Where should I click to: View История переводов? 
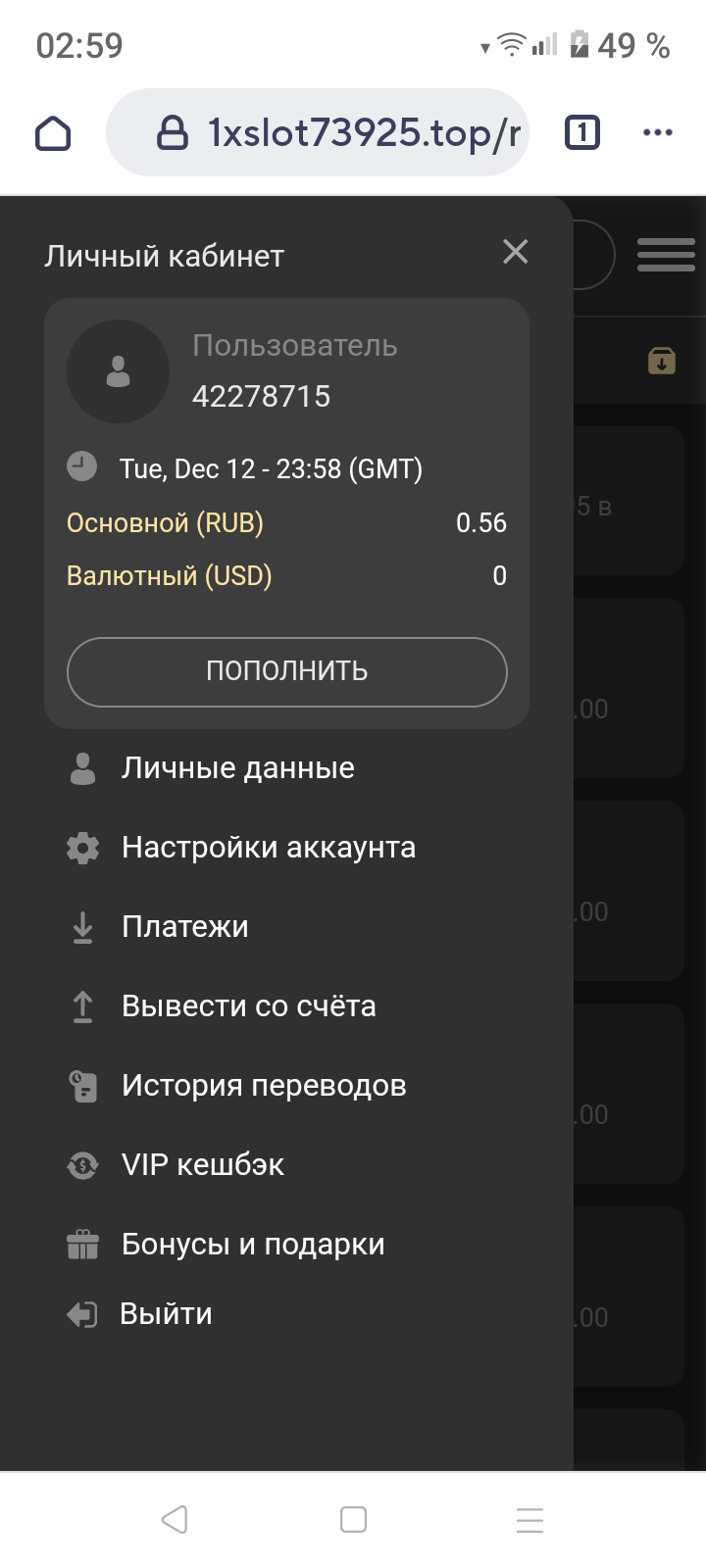pyautogui.click(x=263, y=1086)
